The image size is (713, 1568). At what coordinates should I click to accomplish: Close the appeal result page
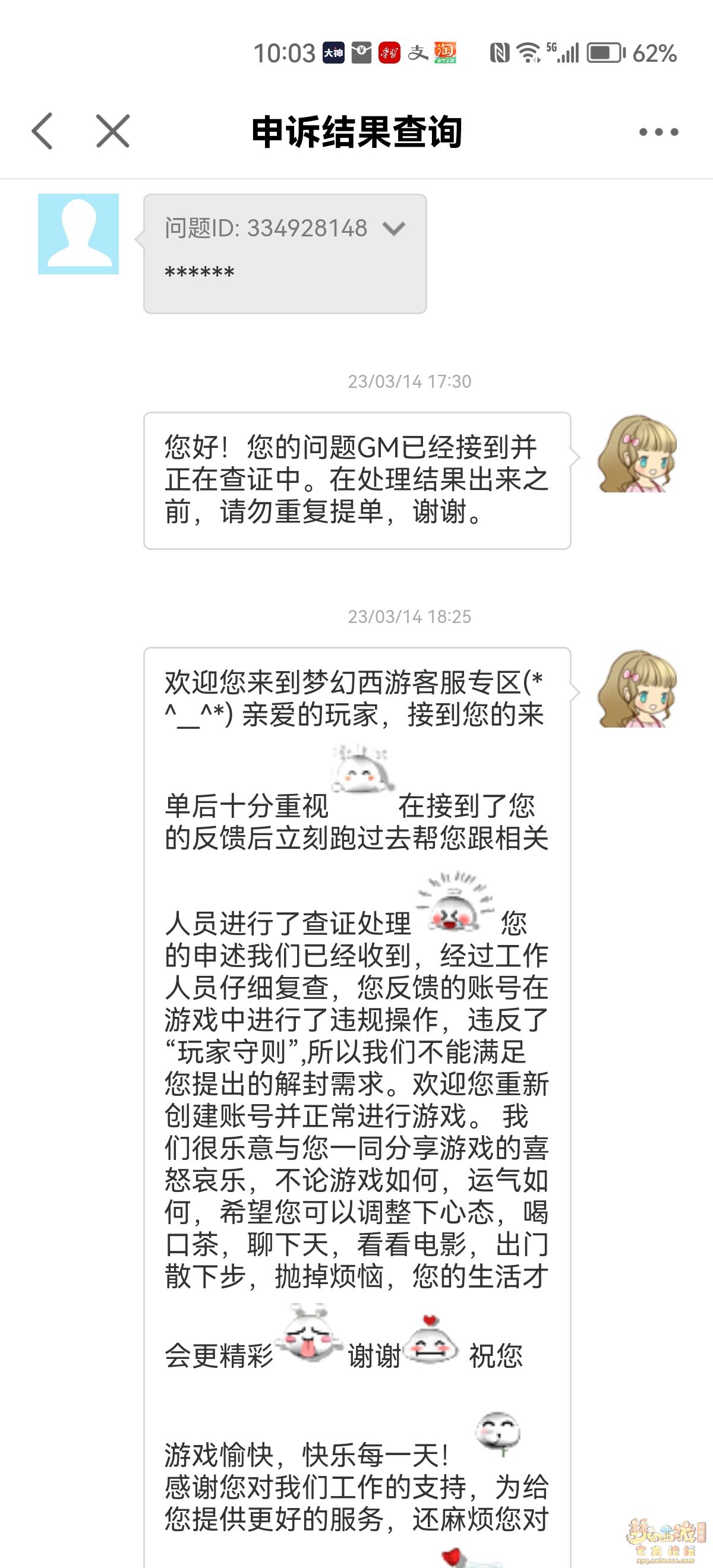(113, 131)
